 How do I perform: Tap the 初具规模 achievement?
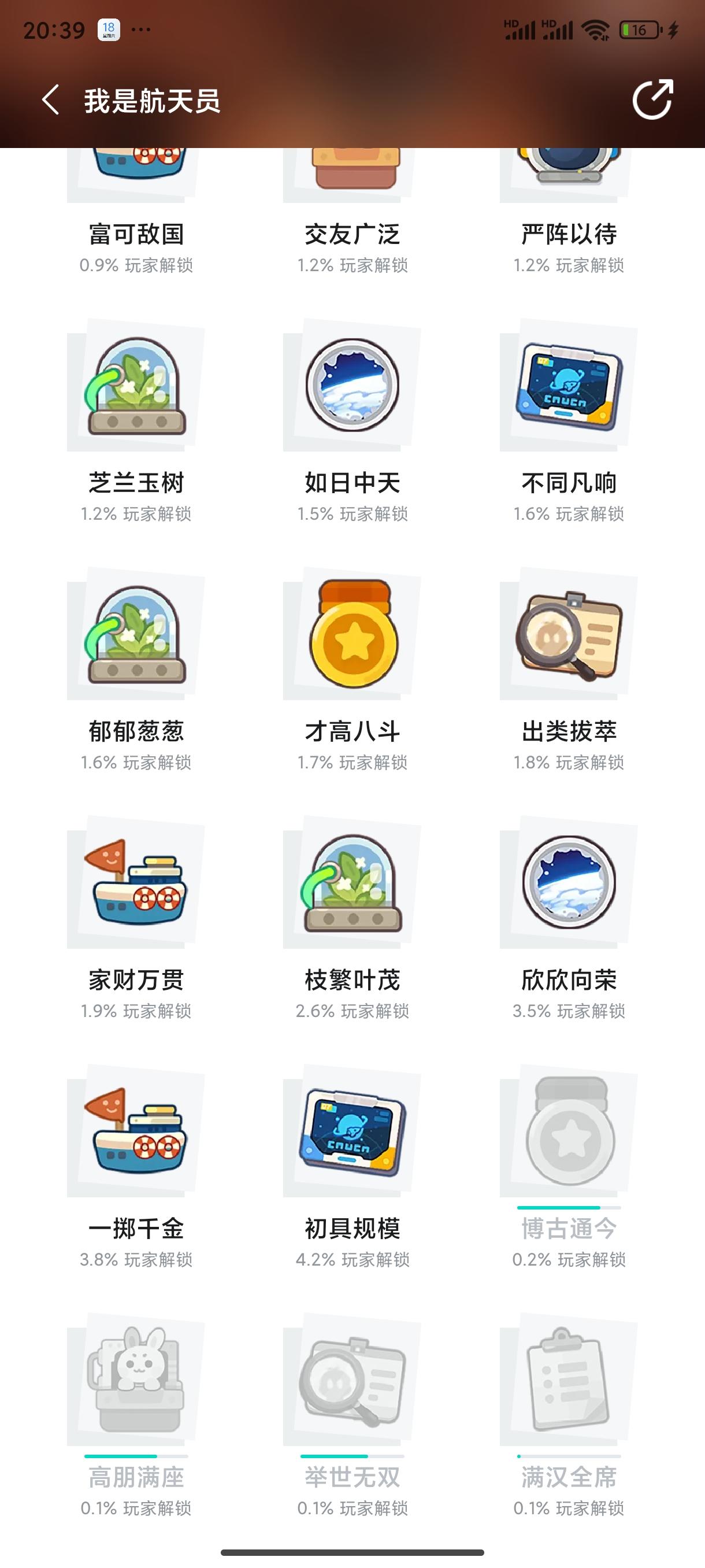tap(352, 1132)
